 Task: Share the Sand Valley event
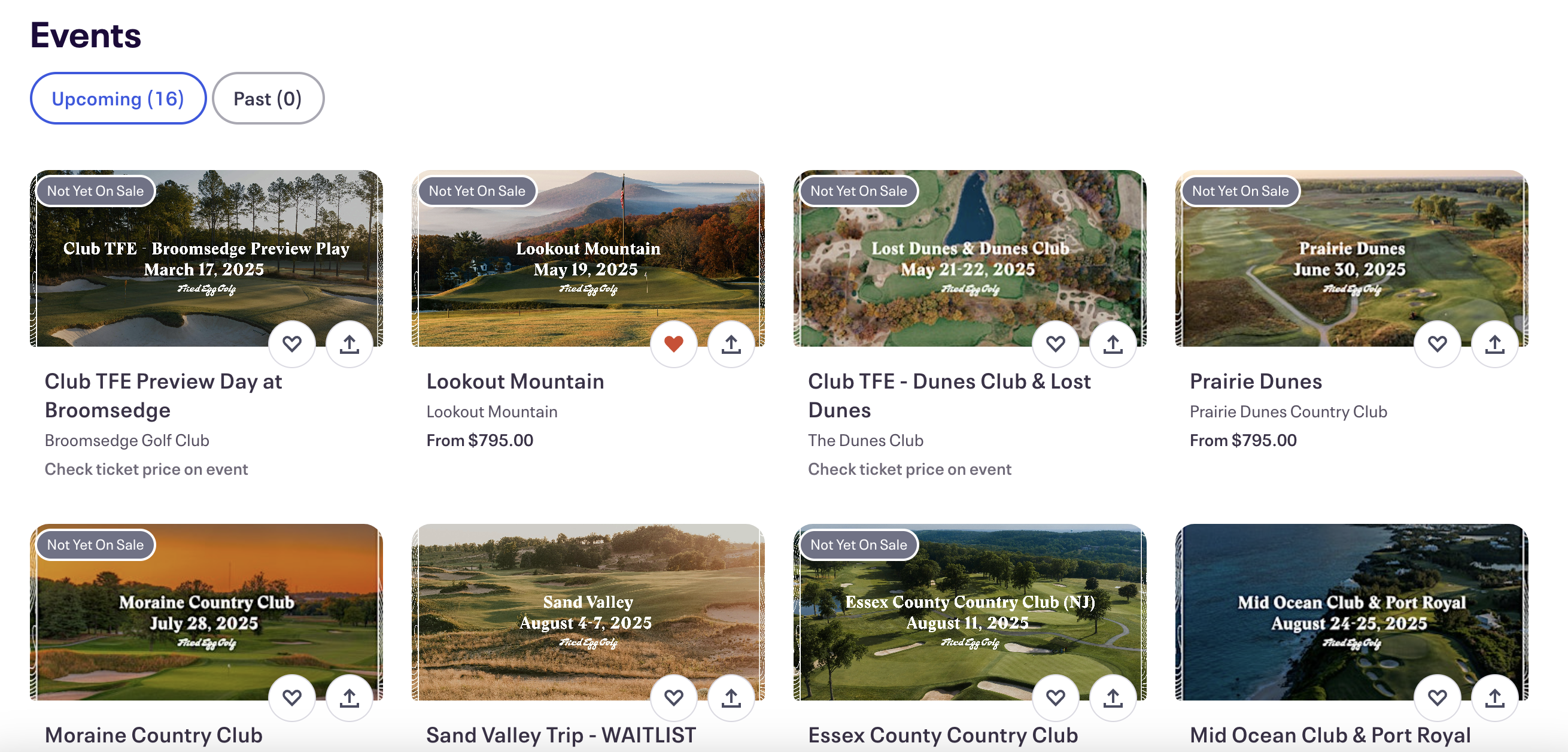click(731, 698)
